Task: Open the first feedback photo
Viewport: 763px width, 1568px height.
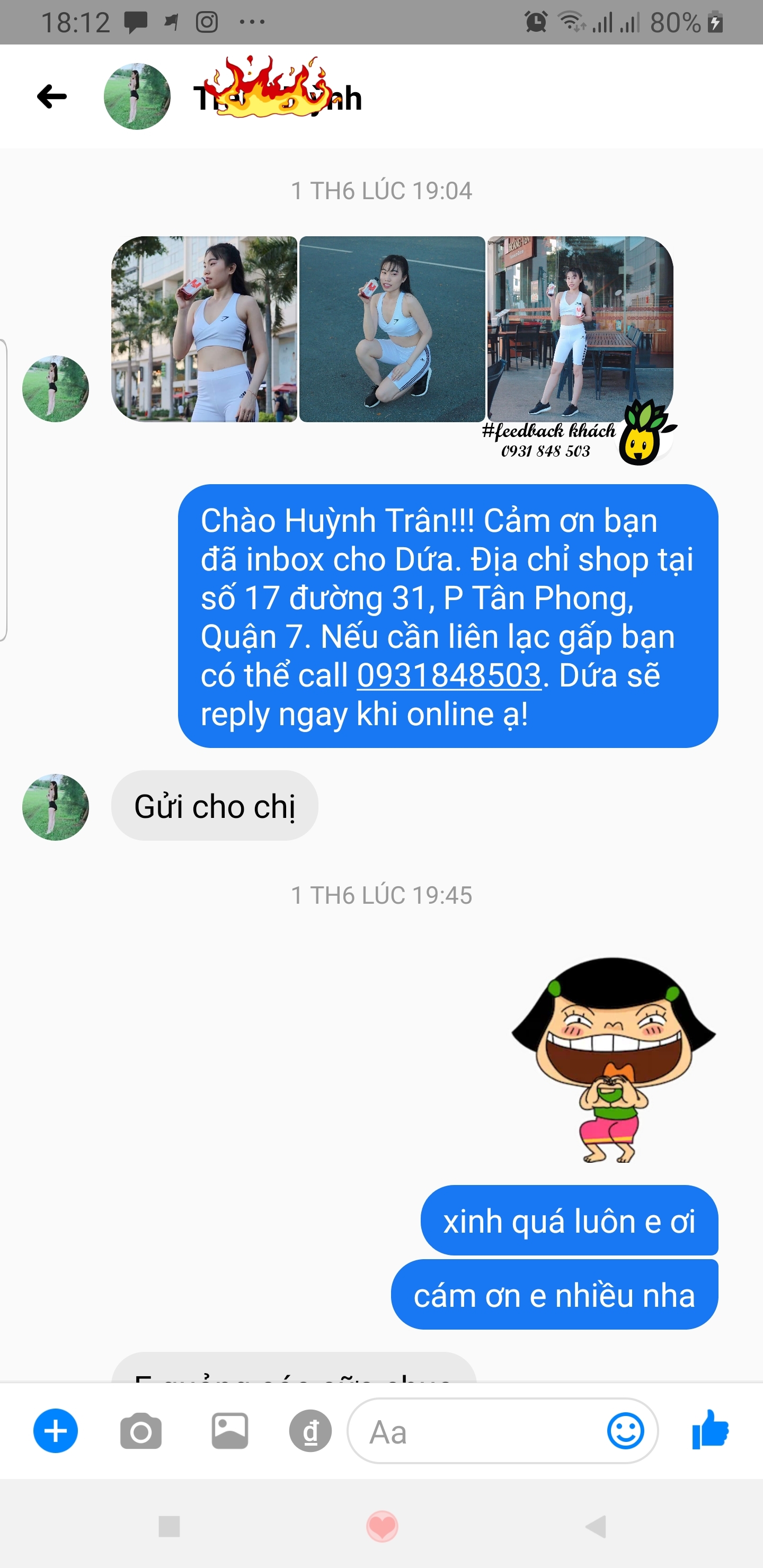Action: [x=204, y=329]
